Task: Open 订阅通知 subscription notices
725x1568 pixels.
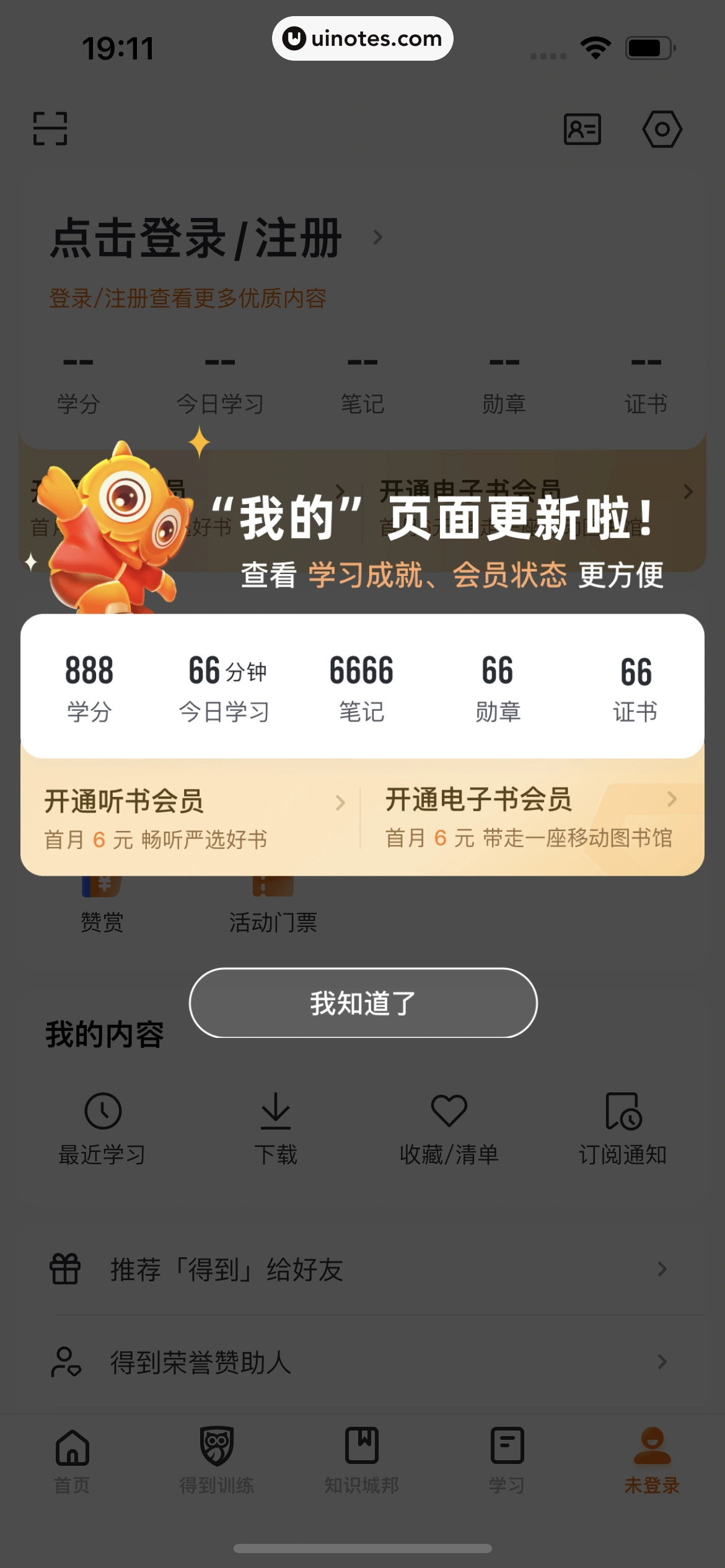Action: click(622, 1128)
